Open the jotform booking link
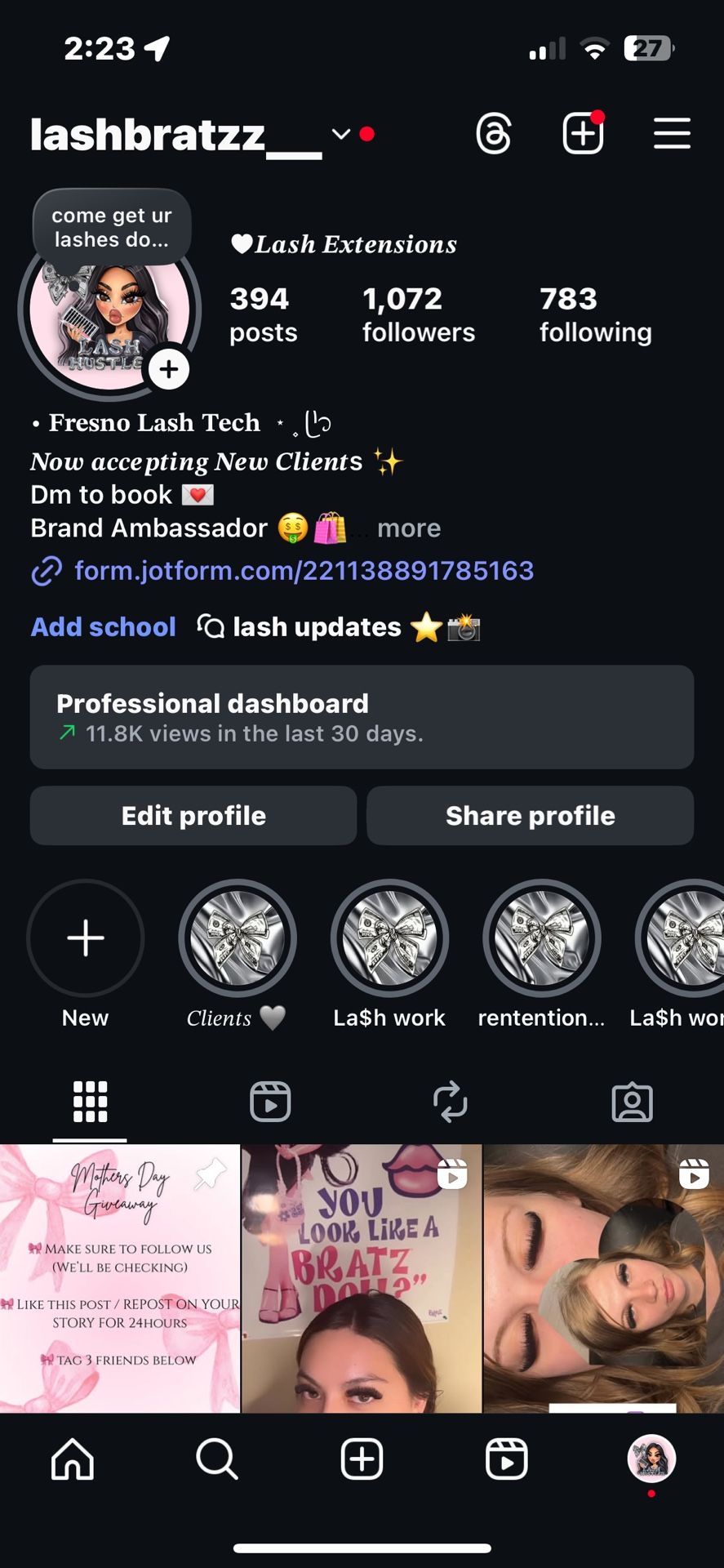The width and height of the screenshot is (724, 1568). point(304,570)
